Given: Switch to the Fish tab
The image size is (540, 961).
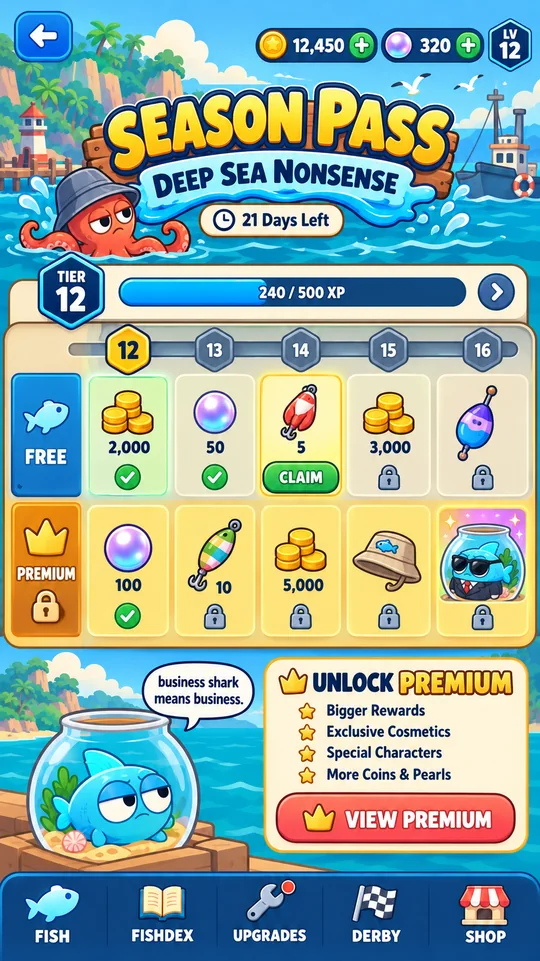Looking at the screenshot, I should [x=52, y=914].
